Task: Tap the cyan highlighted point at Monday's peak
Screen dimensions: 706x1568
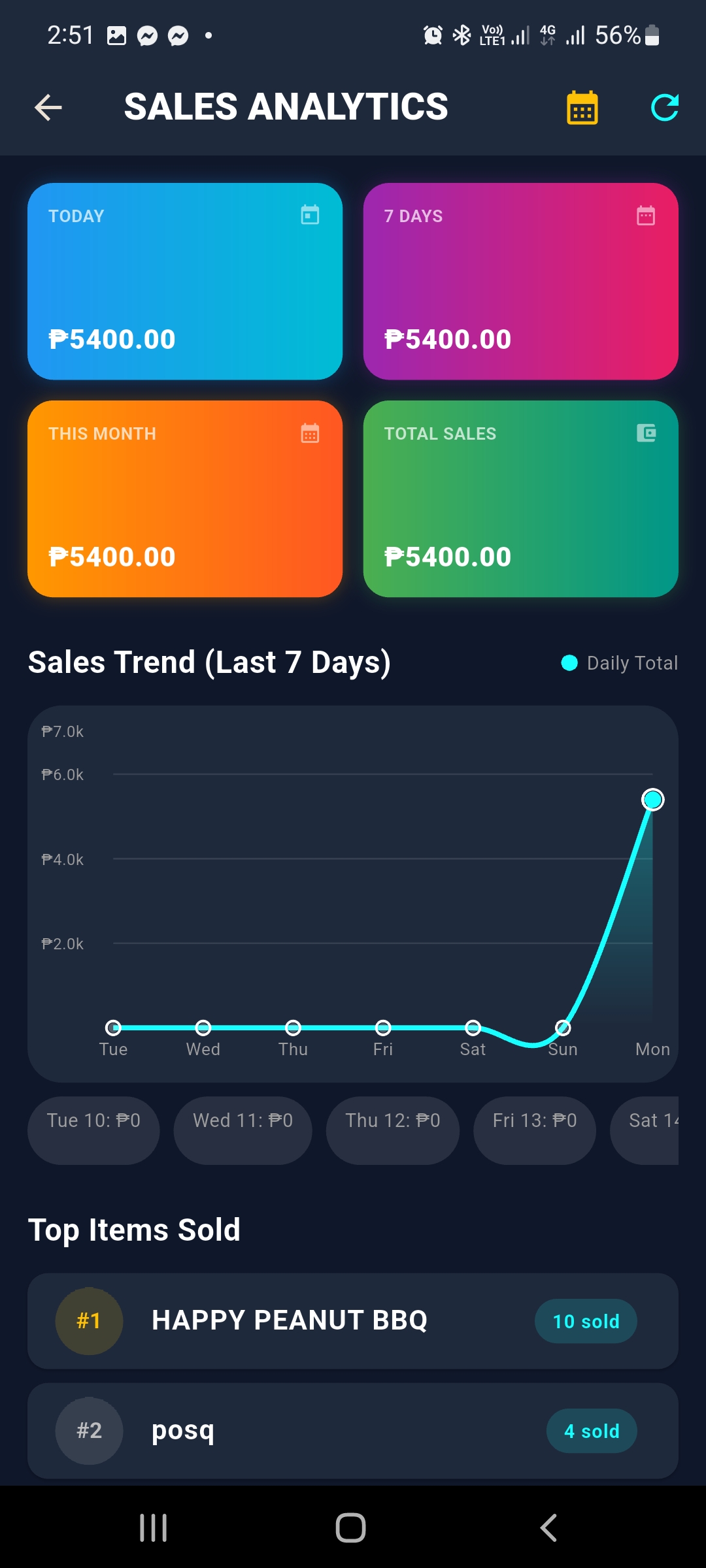Action: (x=652, y=798)
